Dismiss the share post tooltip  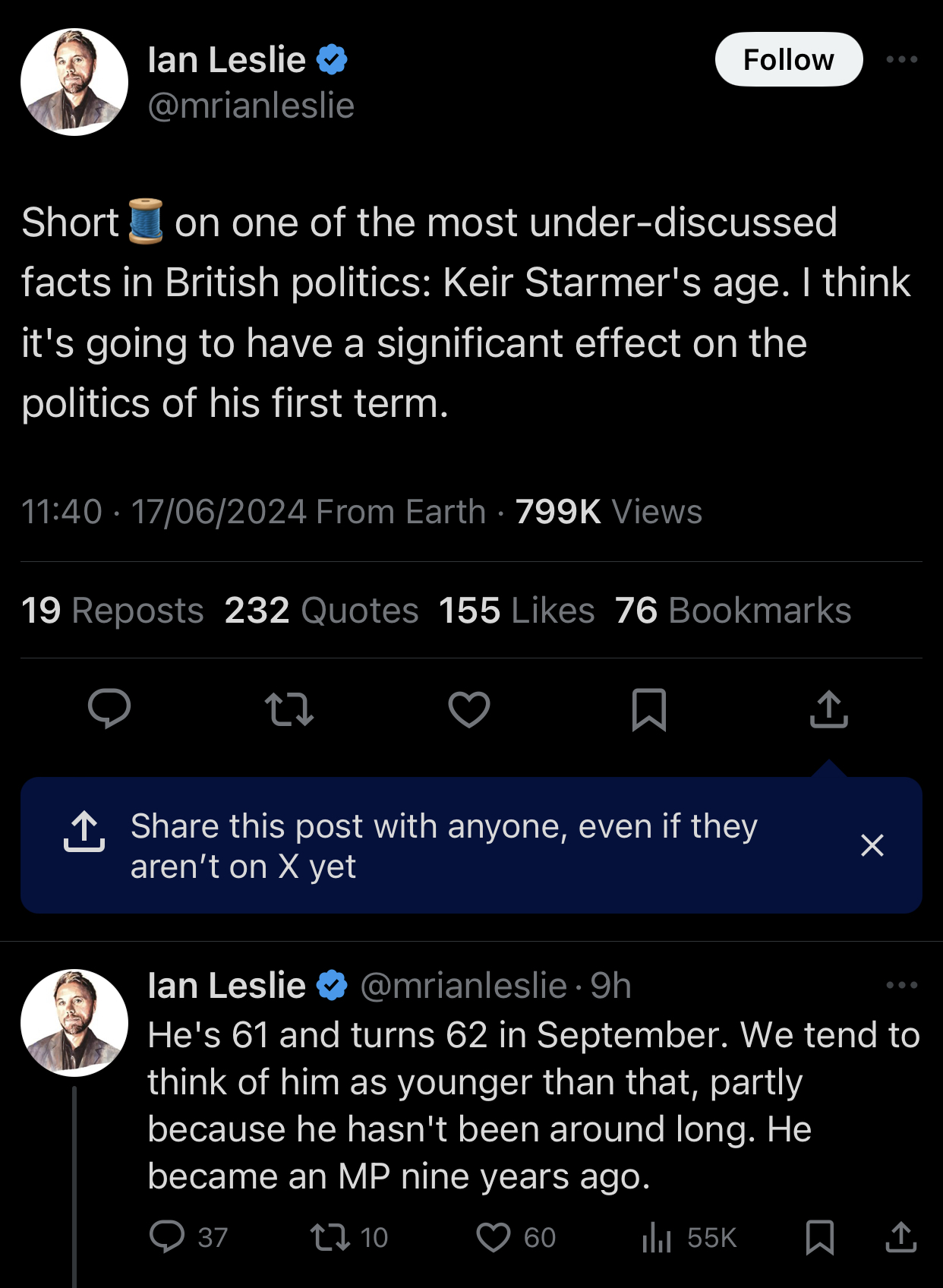click(872, 844)
